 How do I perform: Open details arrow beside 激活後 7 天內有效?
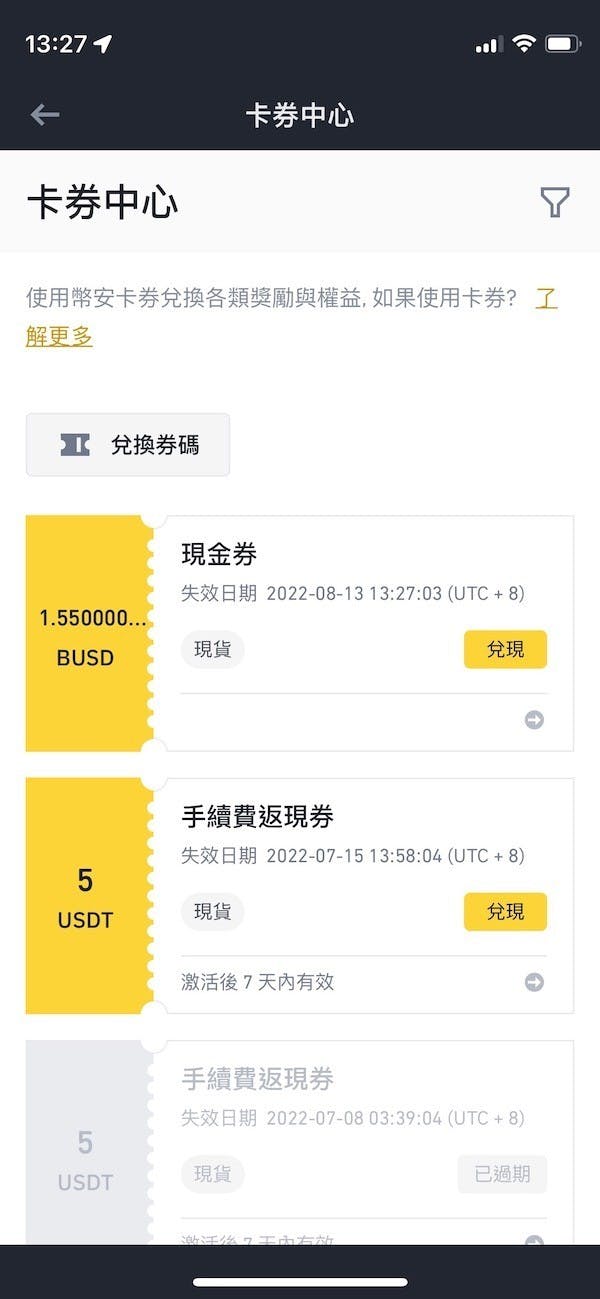coord(535,982)
